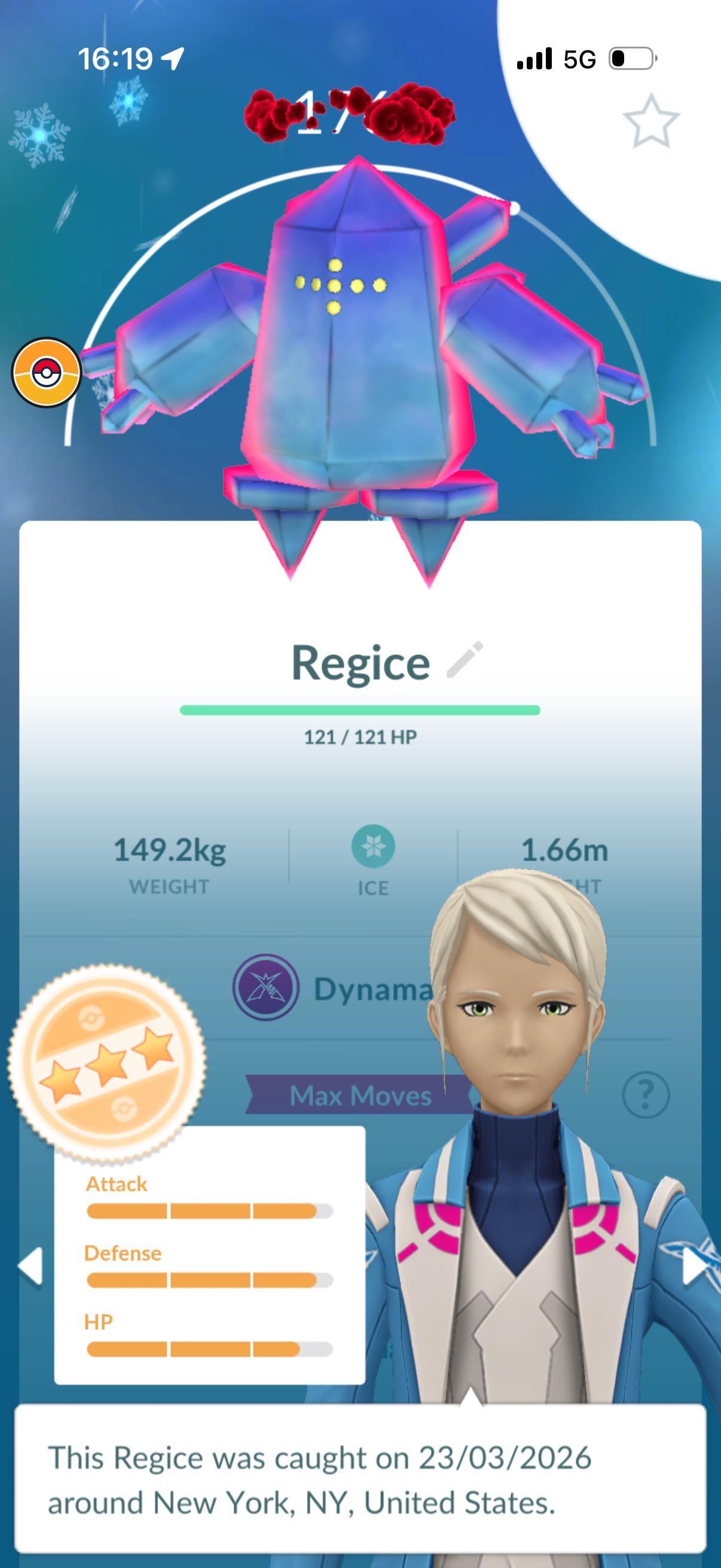Screen dimensions: 721x1568
Task: Mark Regice as favorite with the star
Action: coord(650,121)
